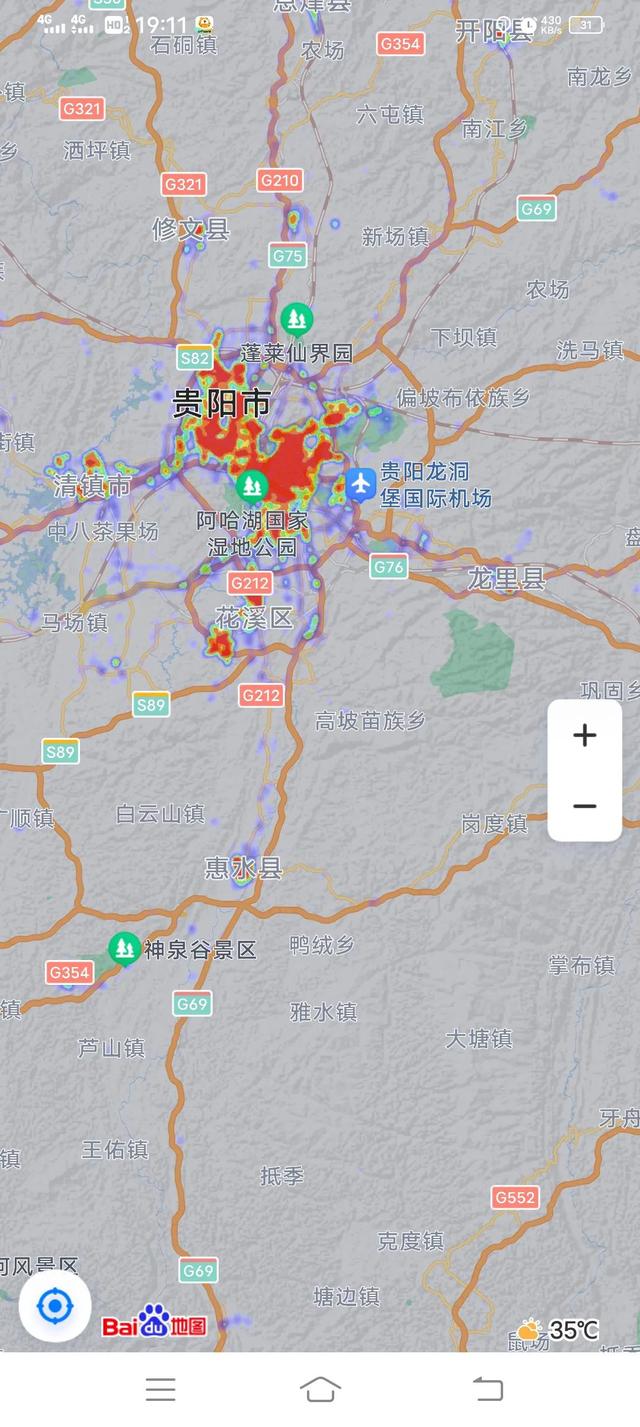Go back with the system back button
This screenshot has width=640, height=1427.
tap(487, 1389)
